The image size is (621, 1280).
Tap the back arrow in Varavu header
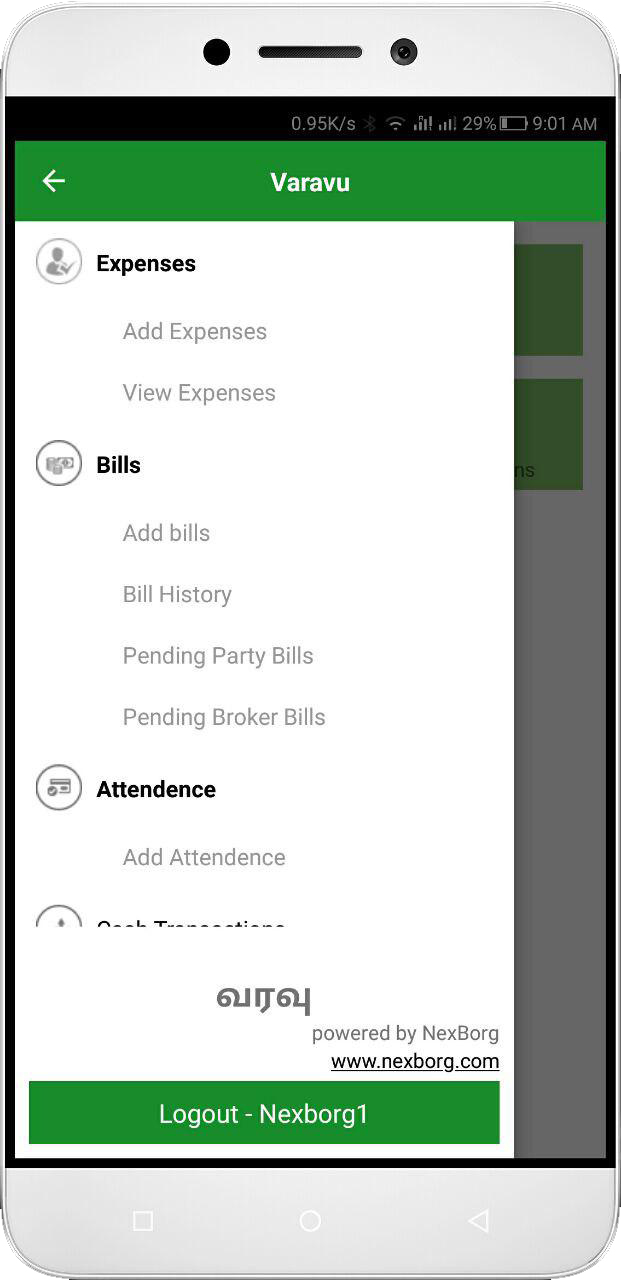point(53,181)
